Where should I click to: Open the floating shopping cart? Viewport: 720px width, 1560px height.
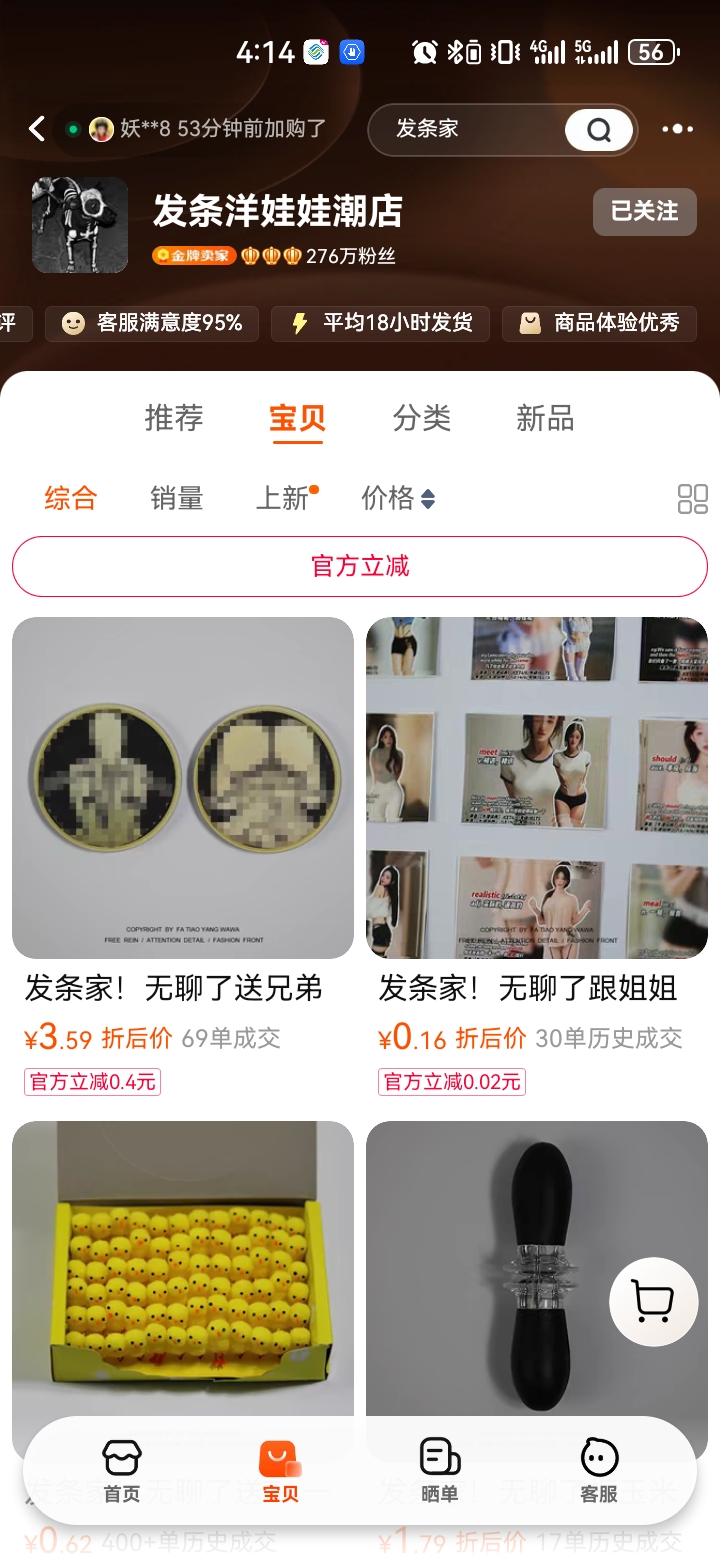tap(652, 1300)
